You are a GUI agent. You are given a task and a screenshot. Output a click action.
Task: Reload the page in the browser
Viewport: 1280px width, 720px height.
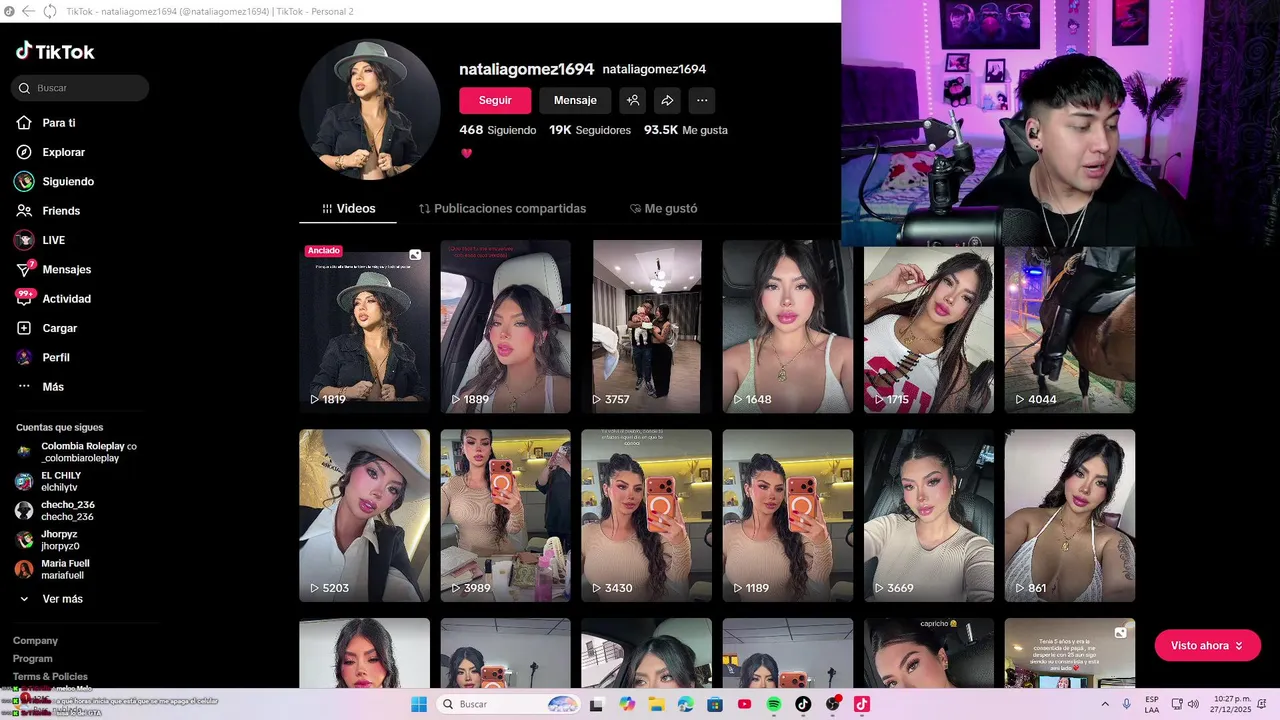coord(50,11)
